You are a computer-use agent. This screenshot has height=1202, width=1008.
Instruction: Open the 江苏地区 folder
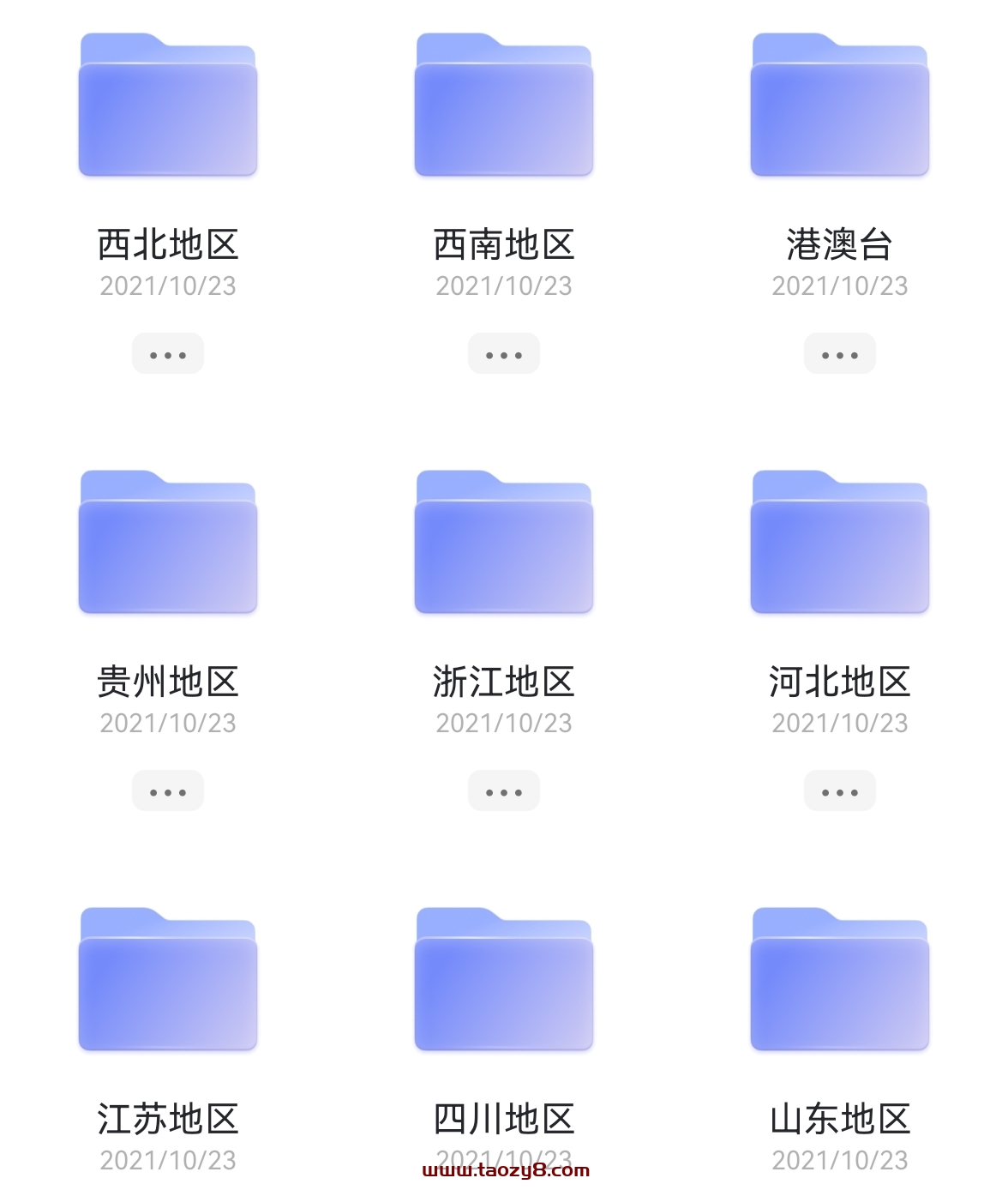click(x=168, y=981)
